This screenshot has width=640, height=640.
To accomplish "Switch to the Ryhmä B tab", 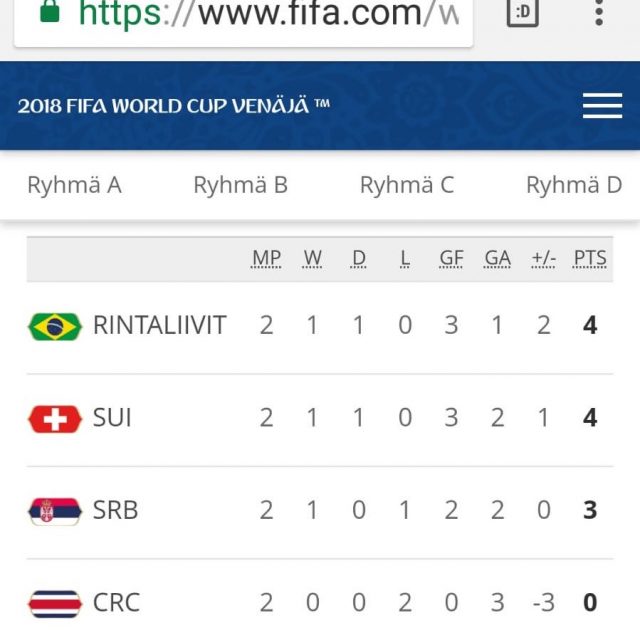I will (x=240, y=185).
